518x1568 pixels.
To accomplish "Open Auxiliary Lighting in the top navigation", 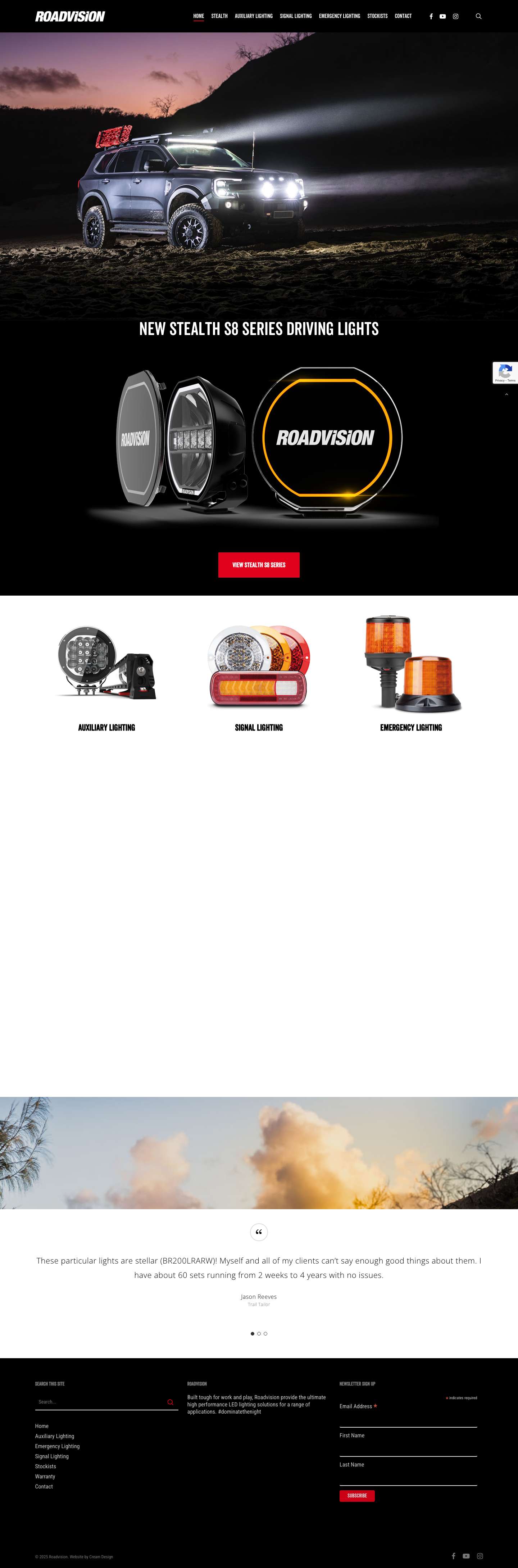I will [x=253, y=17].
